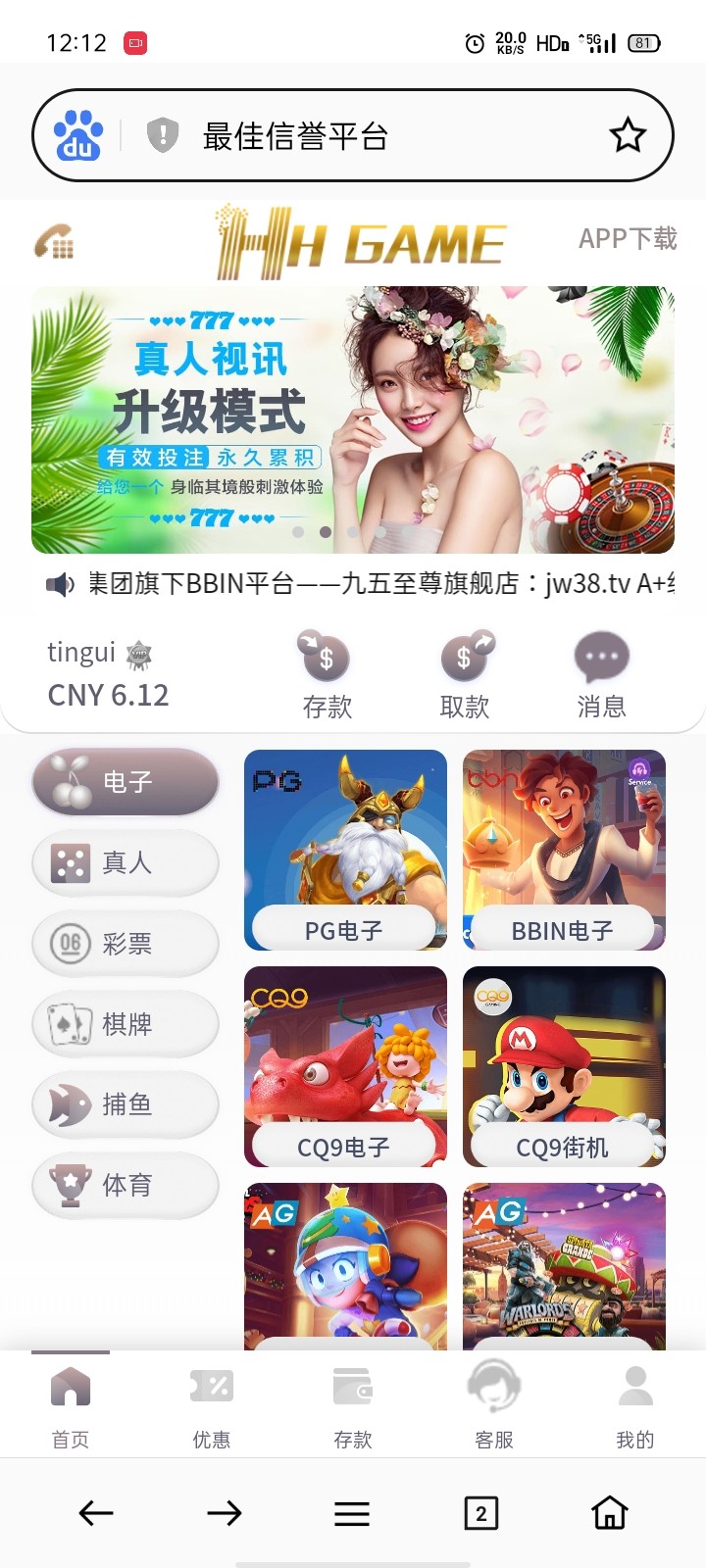
Task: Toggle the bookmark star in the address bar
Action: point(628,134)
